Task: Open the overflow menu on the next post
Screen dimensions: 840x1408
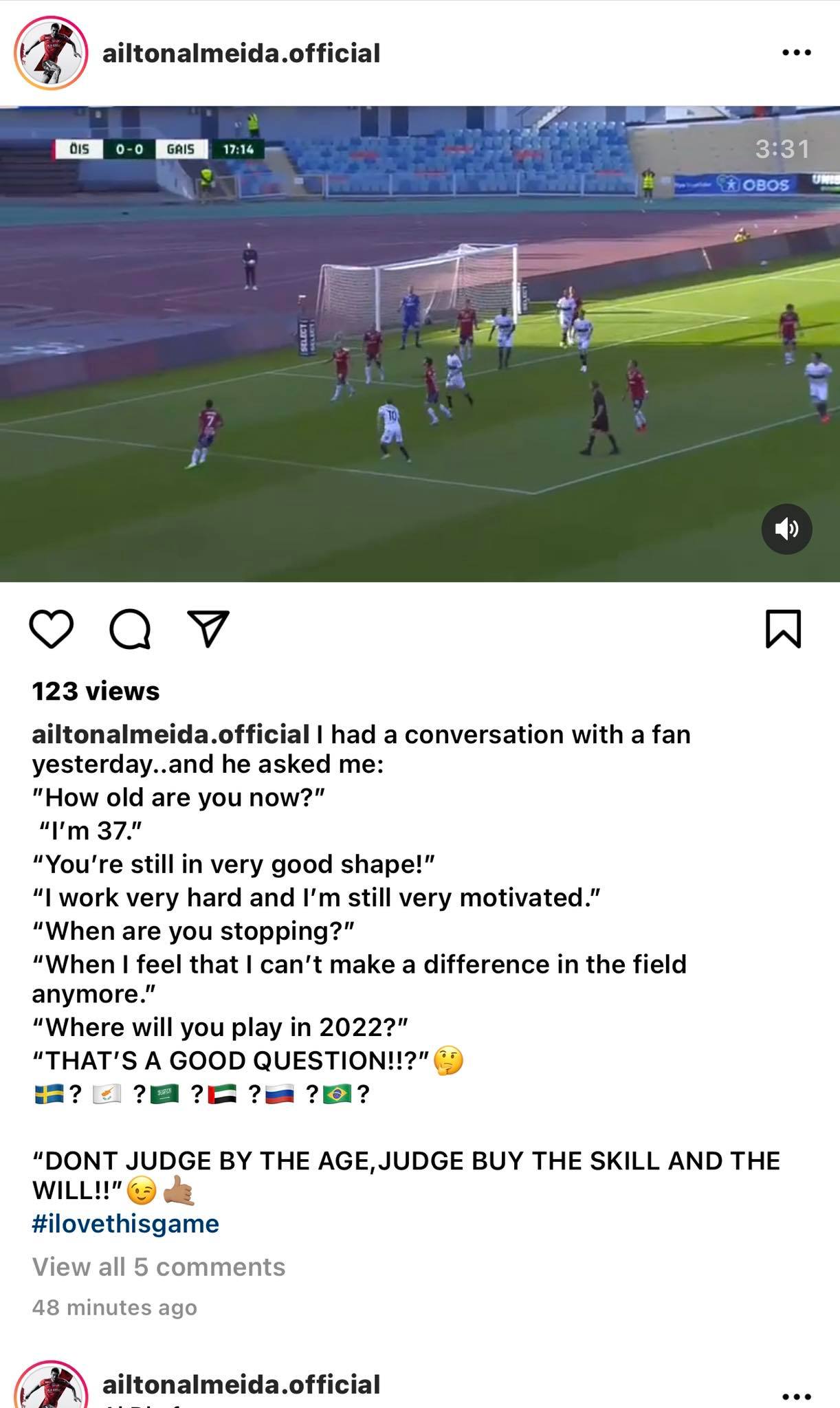Action: pyautogui.click(x=797, y=1396)
